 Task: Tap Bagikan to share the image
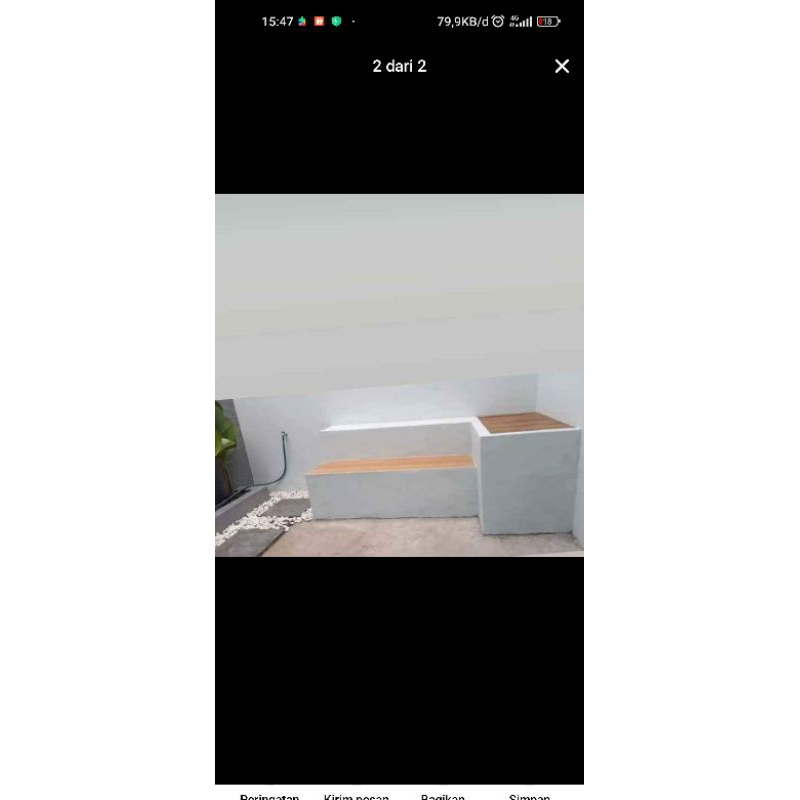(443, 796)
